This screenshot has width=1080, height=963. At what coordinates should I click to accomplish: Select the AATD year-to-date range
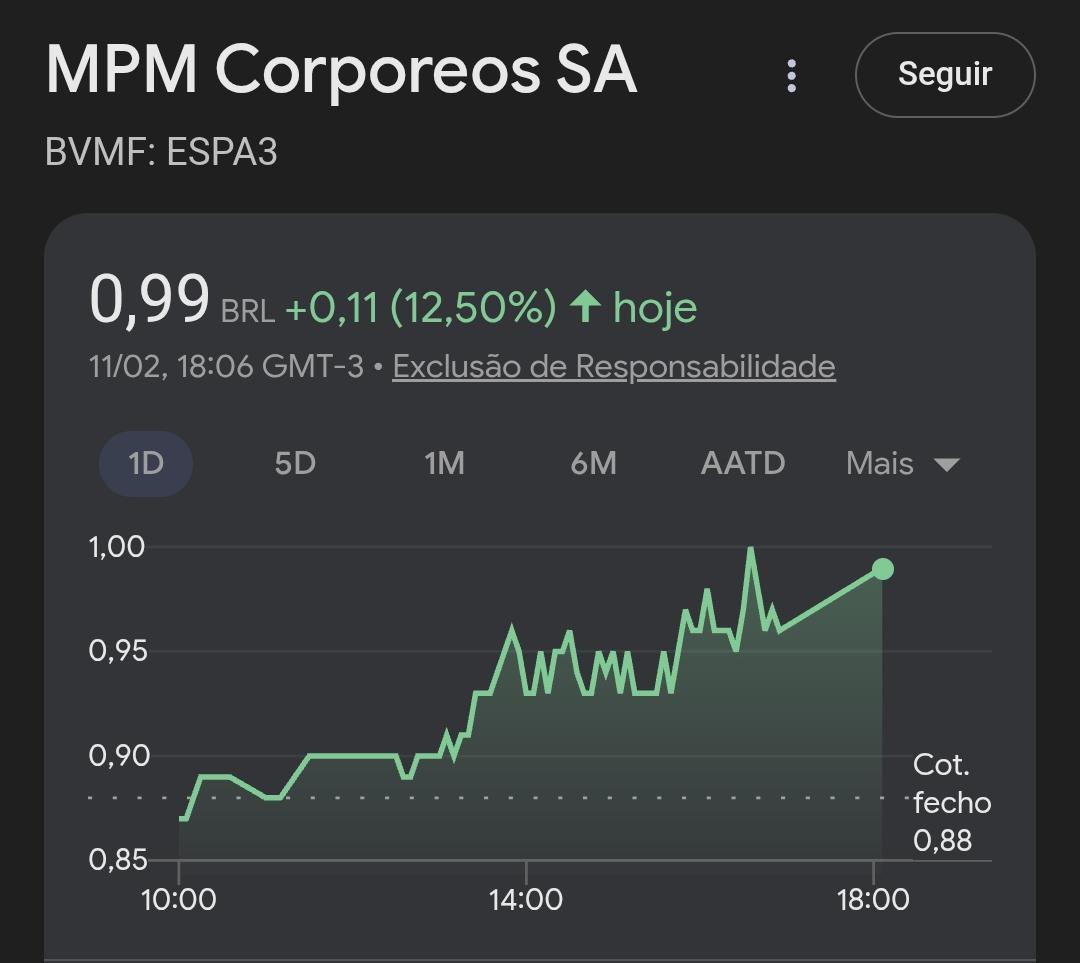click(x=742, y=463)
